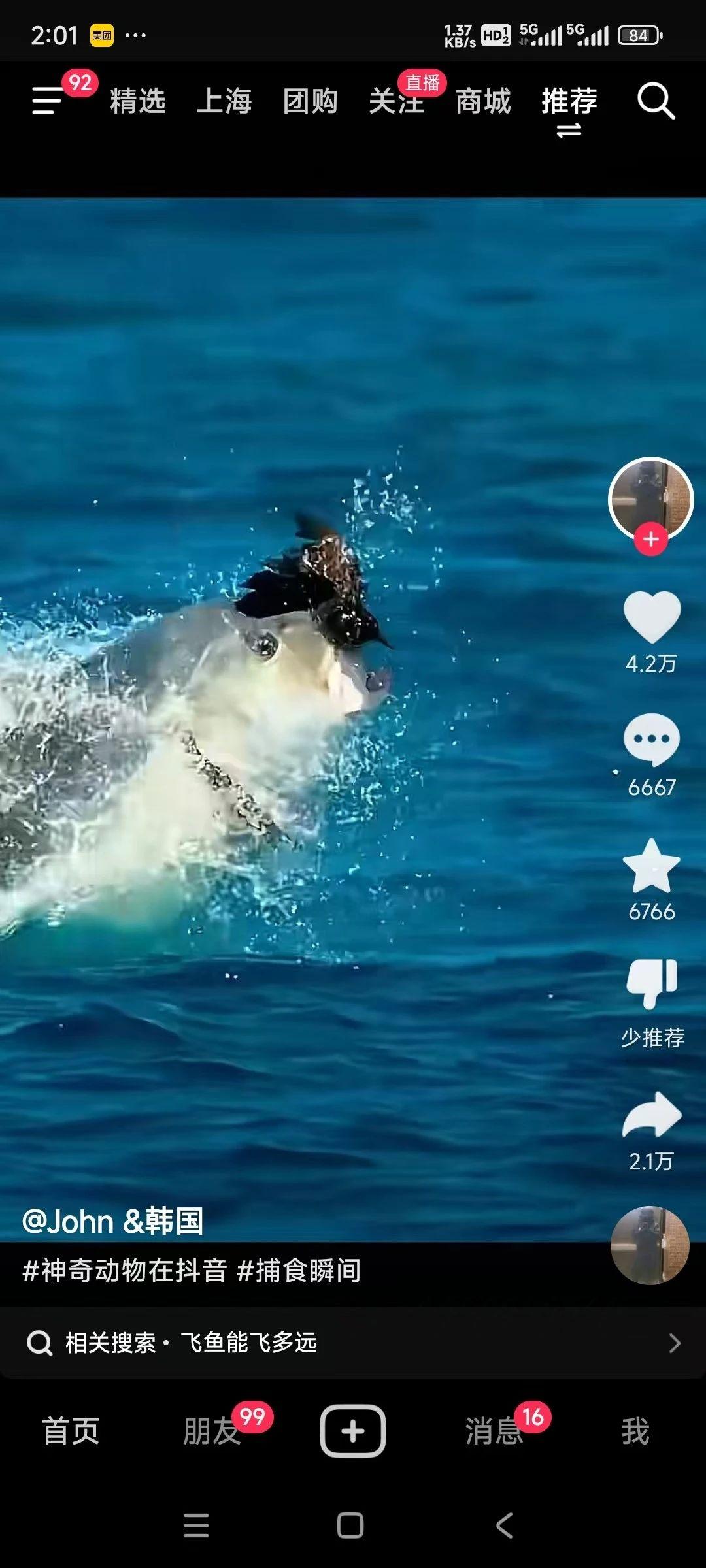Go to the 朋友 tab
The width and height of the screenshot is (706, 1568).
(211, 1431)
